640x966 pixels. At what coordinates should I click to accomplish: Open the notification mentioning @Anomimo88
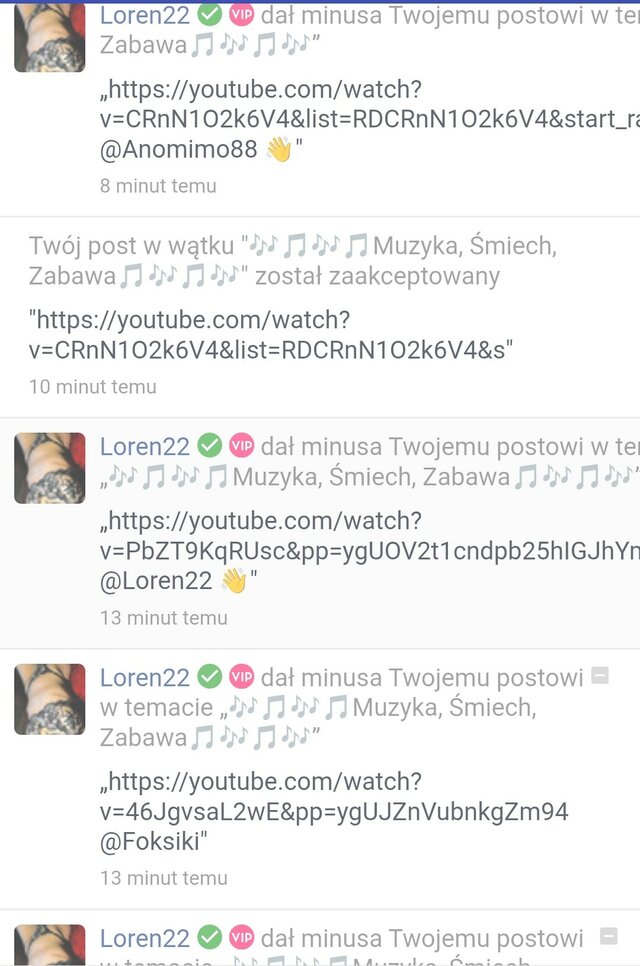pos(370,120)
